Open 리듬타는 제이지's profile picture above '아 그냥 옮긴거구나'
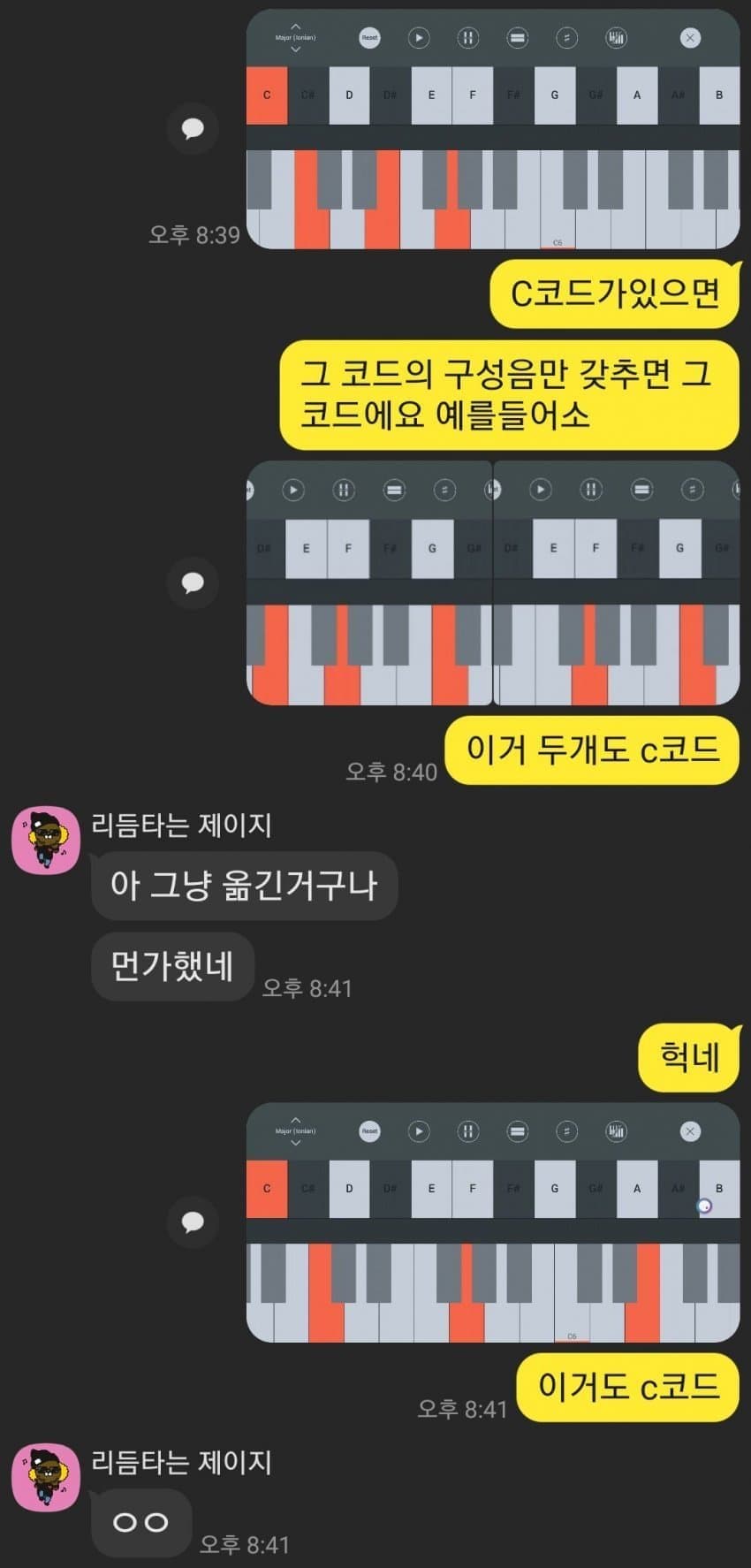Image resolution: width=751 pixels, height=1568 pixels. pos(46,841)
